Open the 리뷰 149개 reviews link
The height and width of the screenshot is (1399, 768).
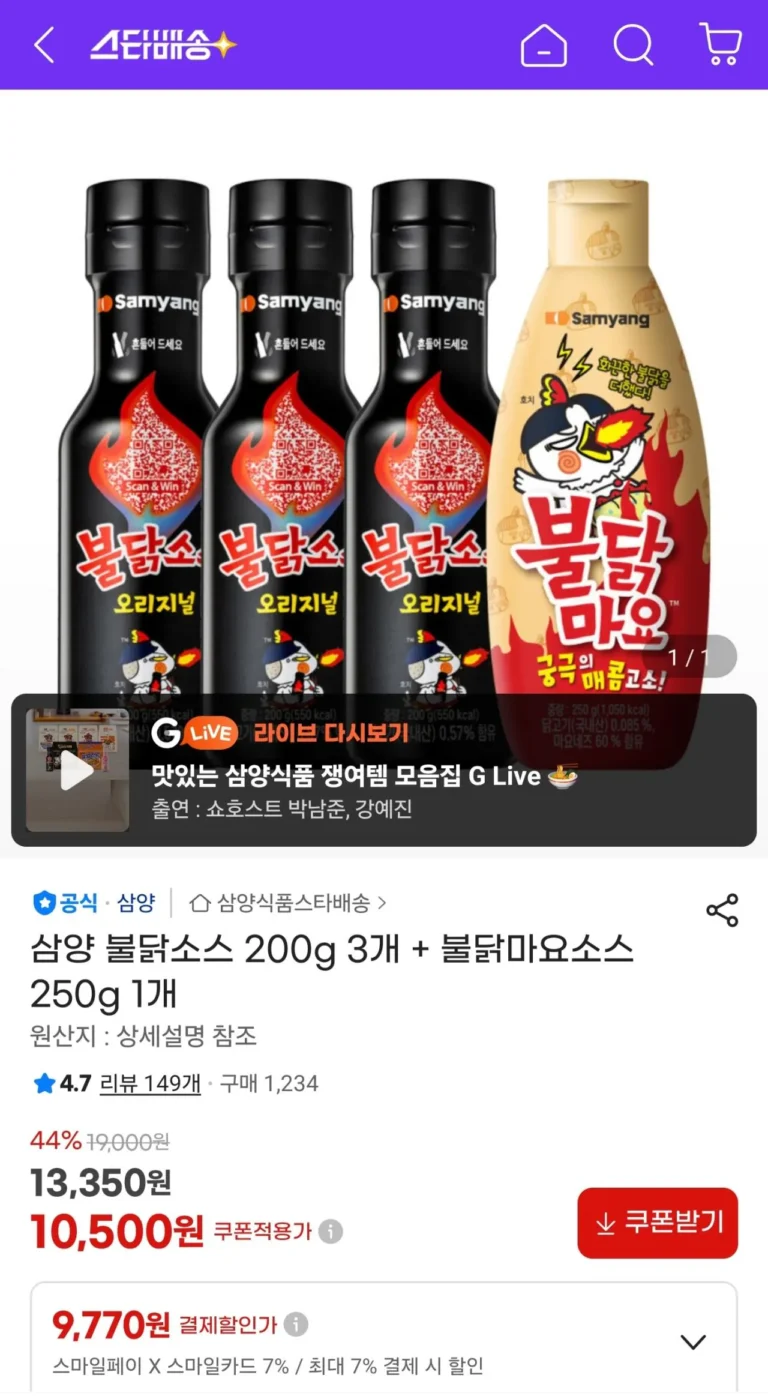pyautogui.click(x=150, y=1083)
